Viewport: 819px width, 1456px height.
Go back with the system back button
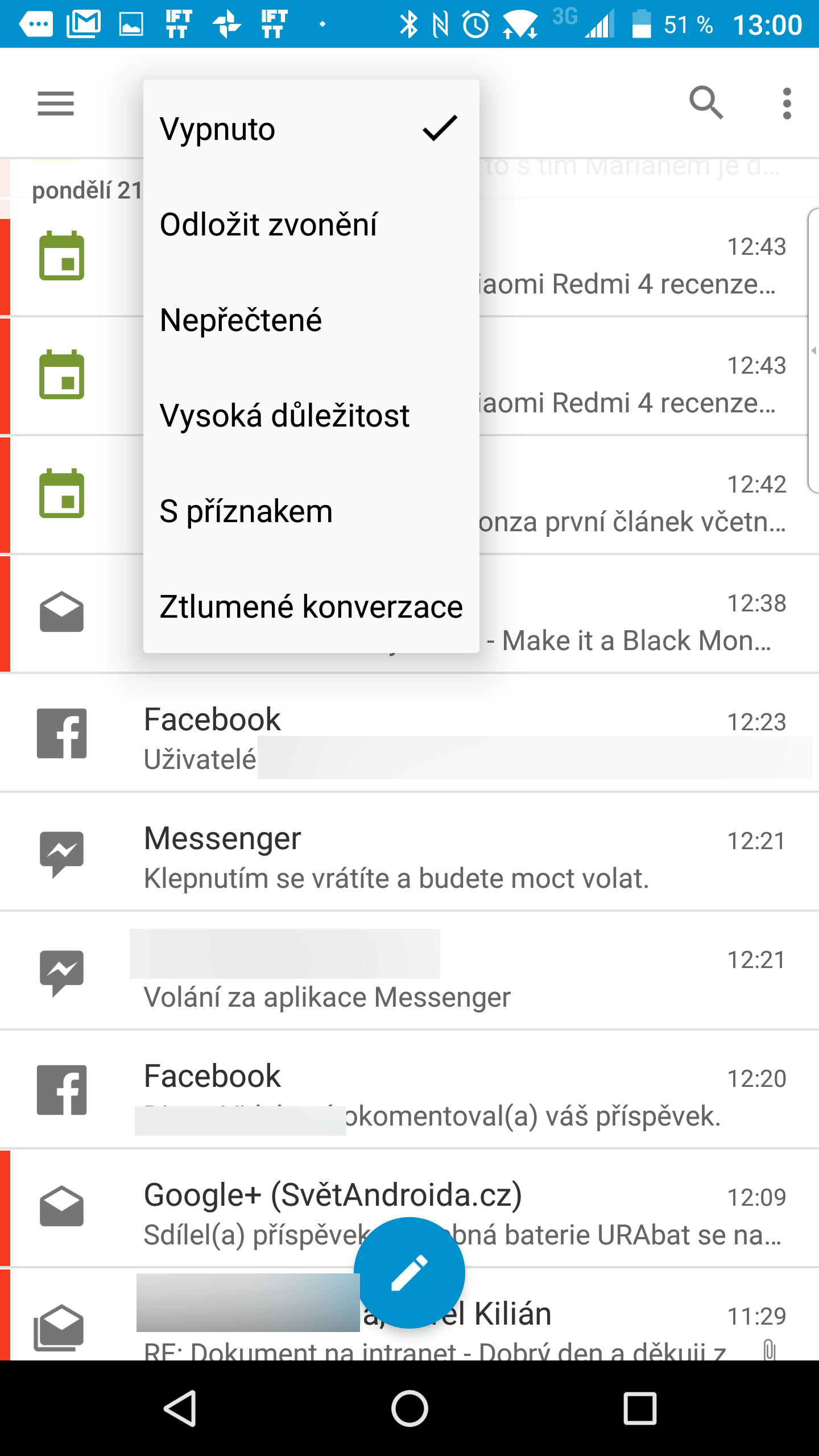(180, 1408)
